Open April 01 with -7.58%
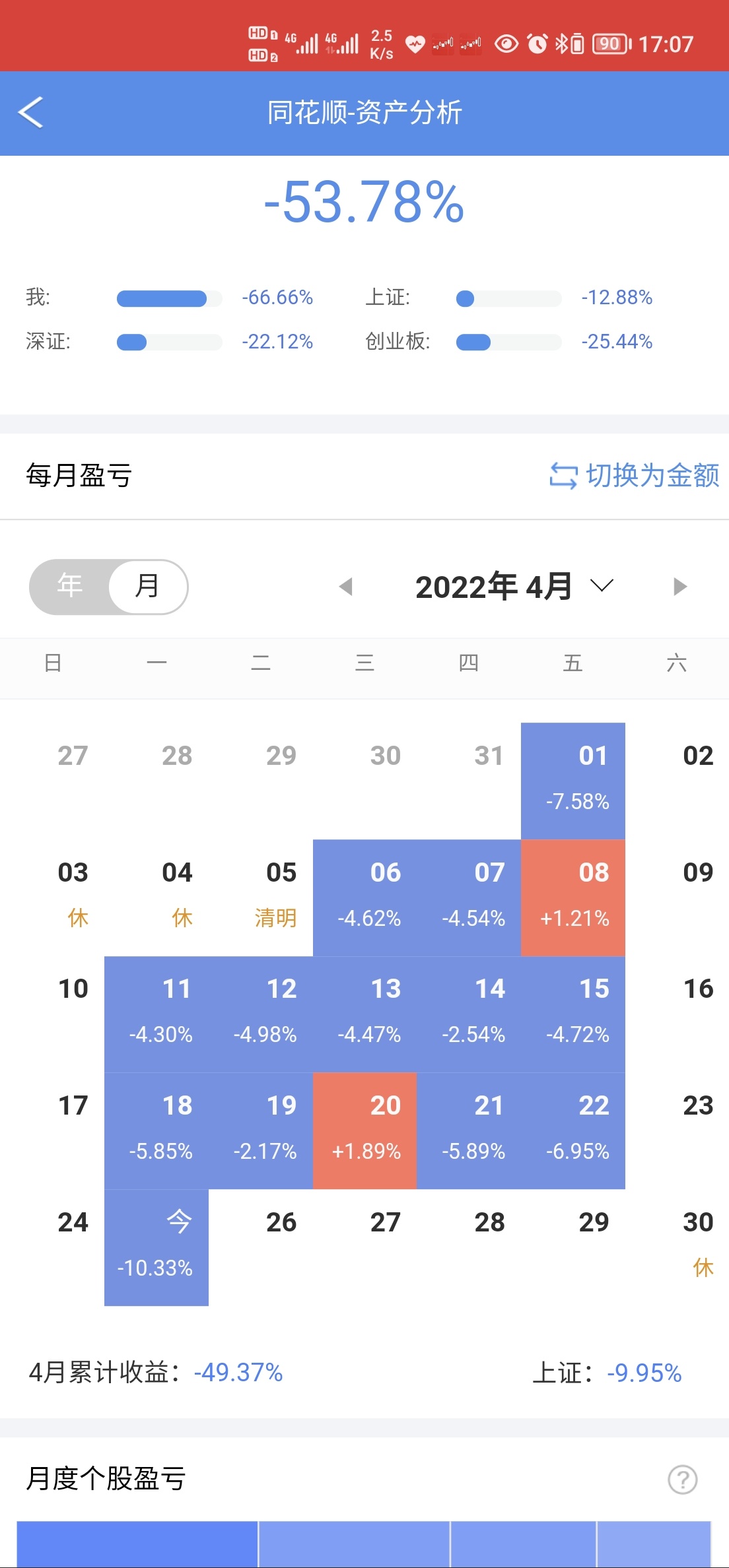 coord(573,781)
